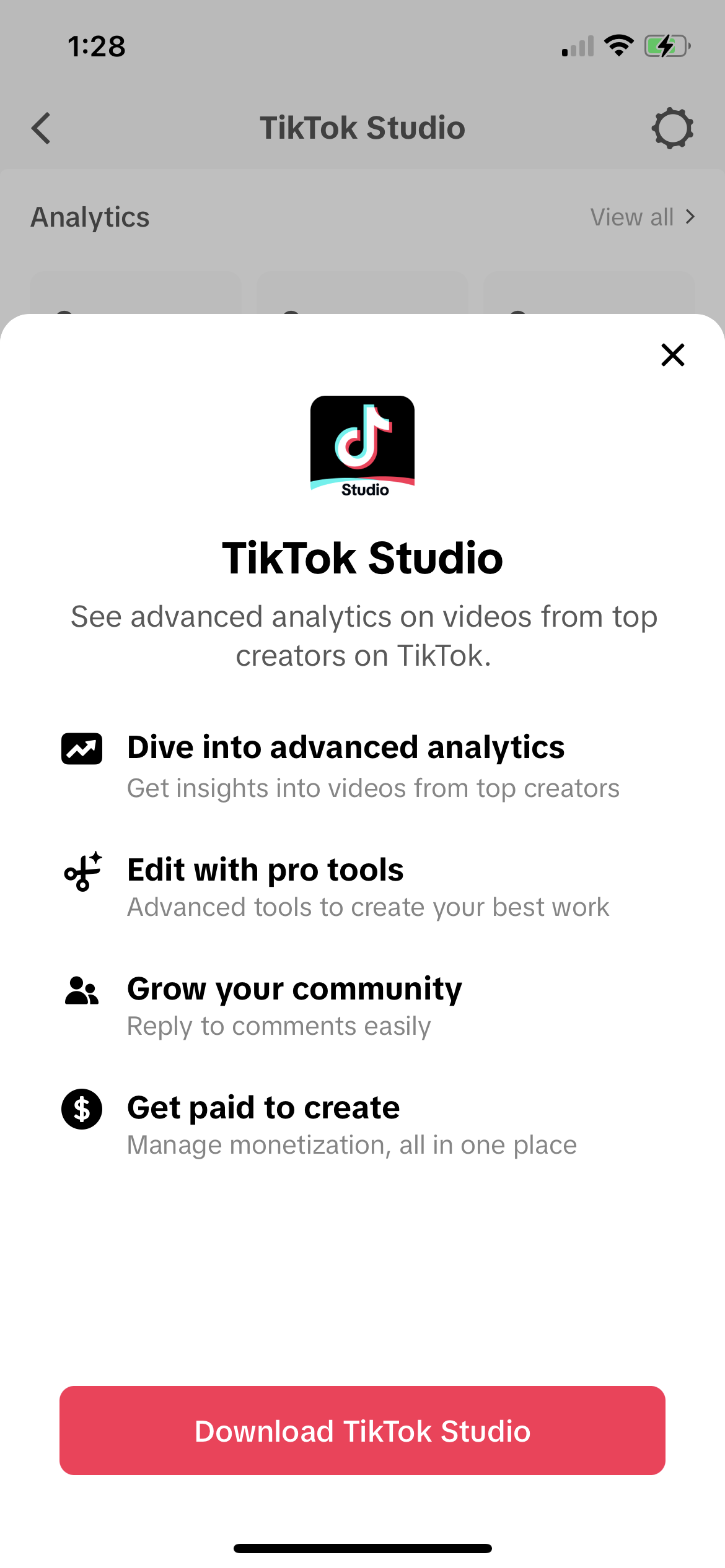Open TikTok Studio settings gear
Image resolution: width=725 pixels, height=1568 pixels.
(672, 128)
